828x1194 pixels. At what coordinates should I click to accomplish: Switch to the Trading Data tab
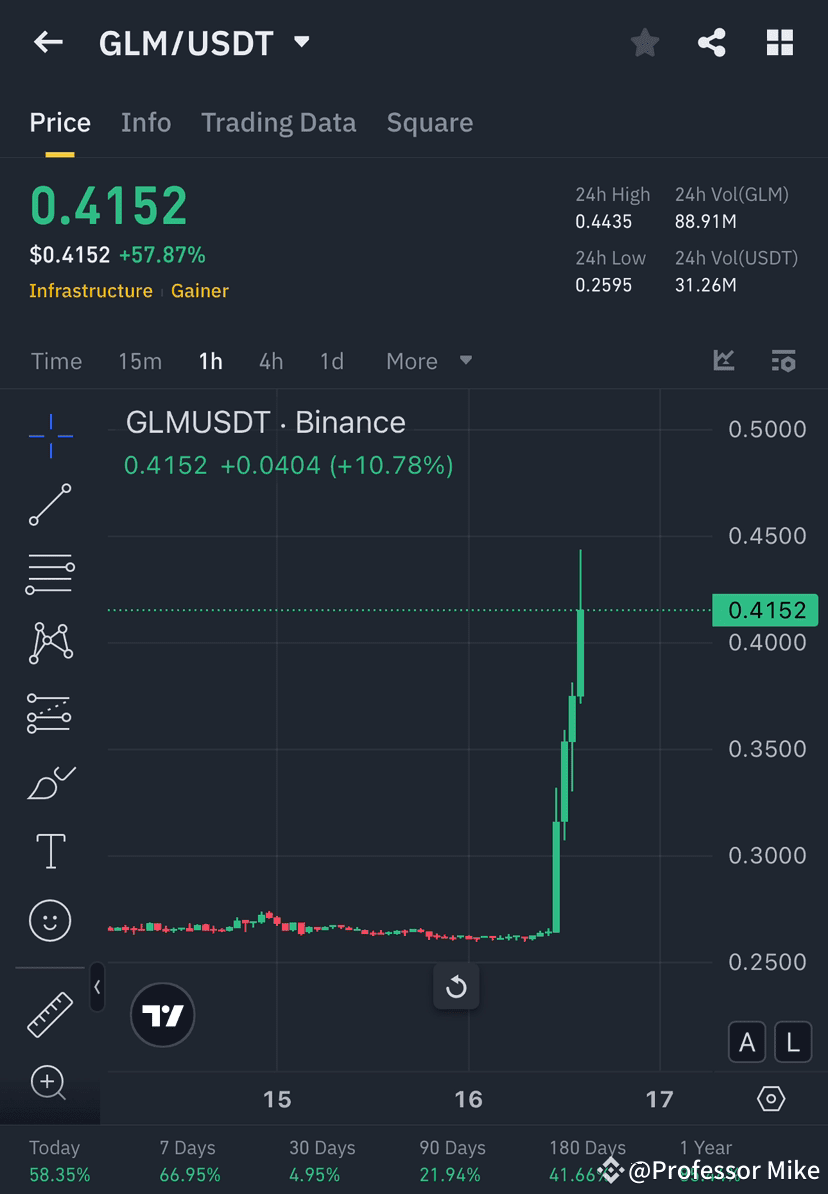(279, 122)
